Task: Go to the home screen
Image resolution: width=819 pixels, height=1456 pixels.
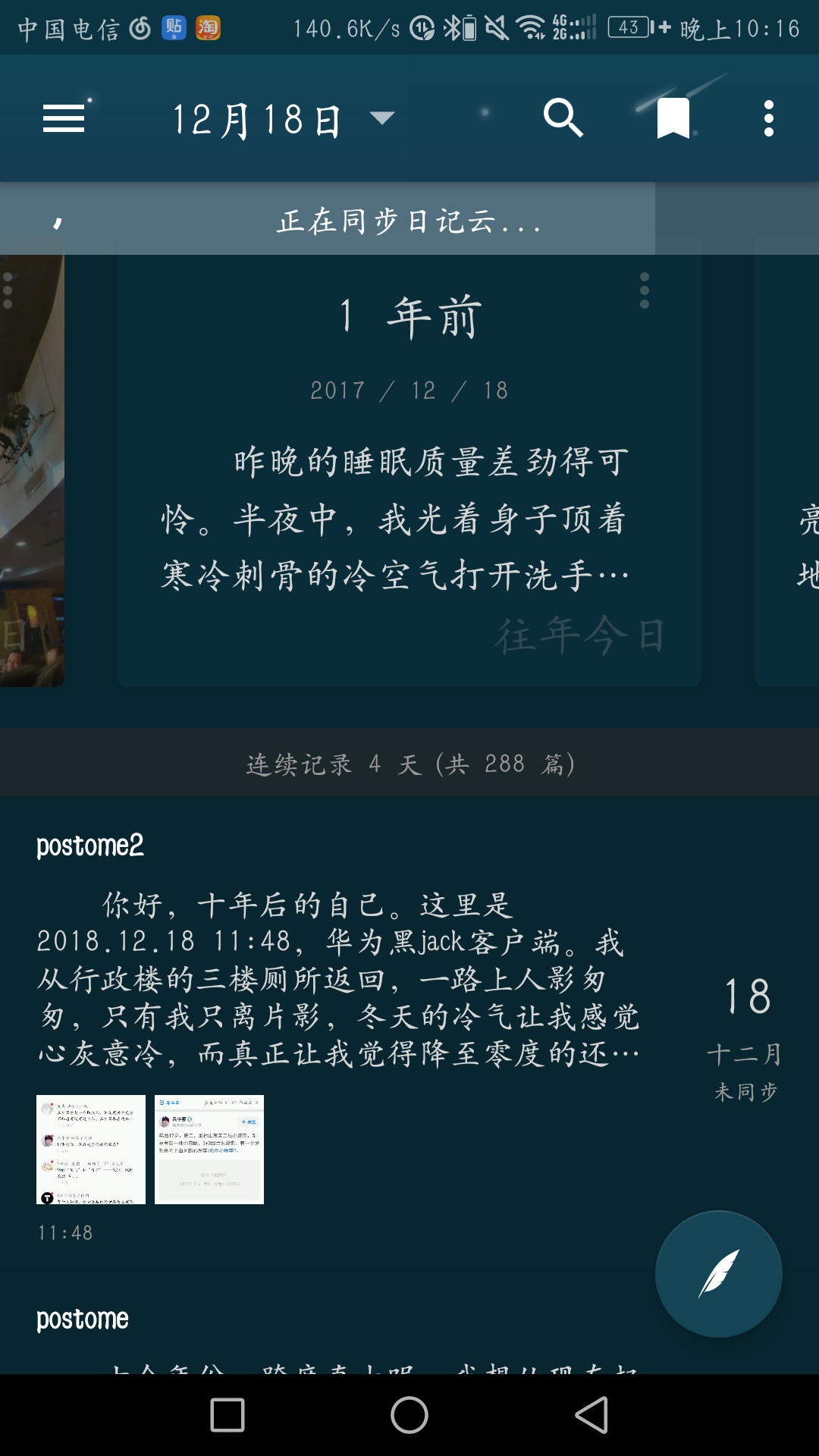Action: pos(409,1415)
